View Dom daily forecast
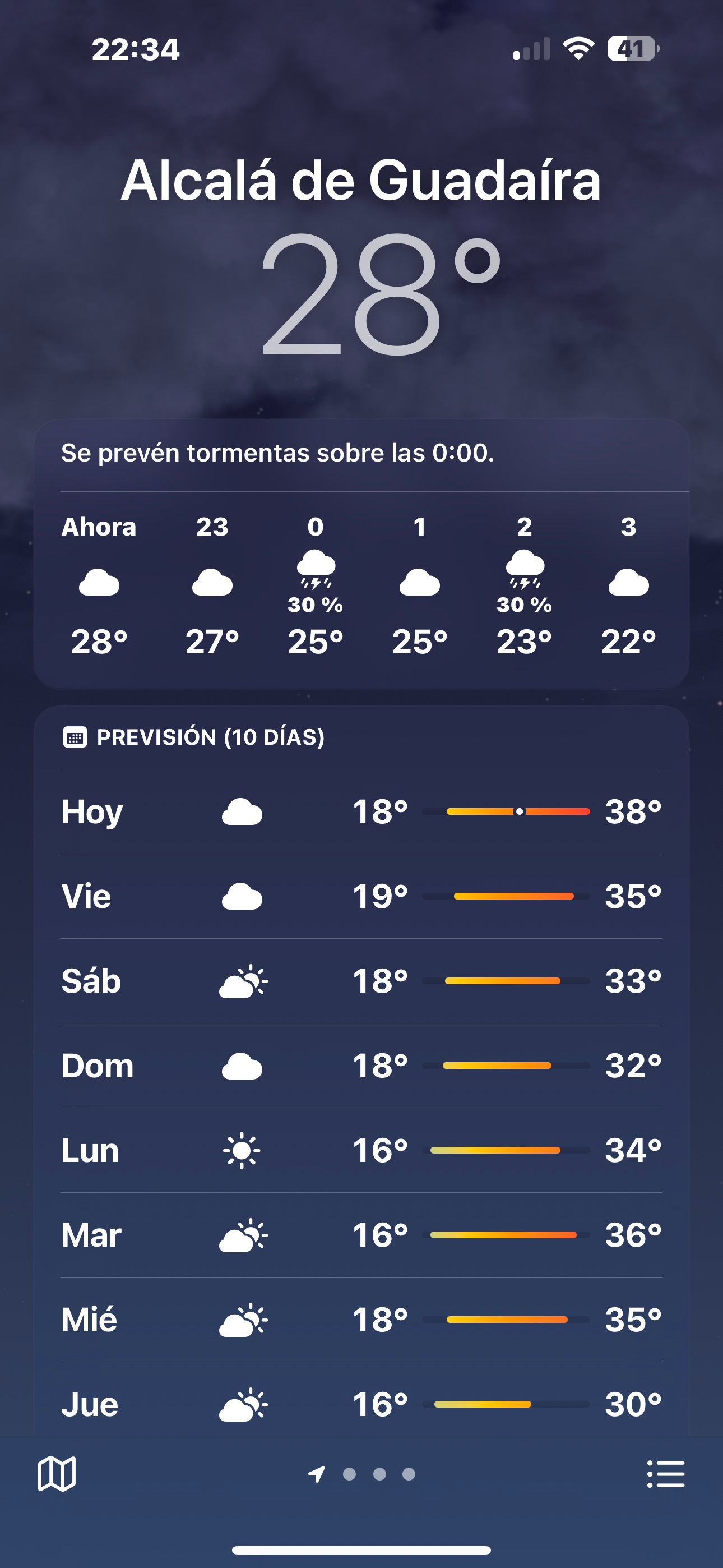723x1568 pixels. pos(361,1065)
